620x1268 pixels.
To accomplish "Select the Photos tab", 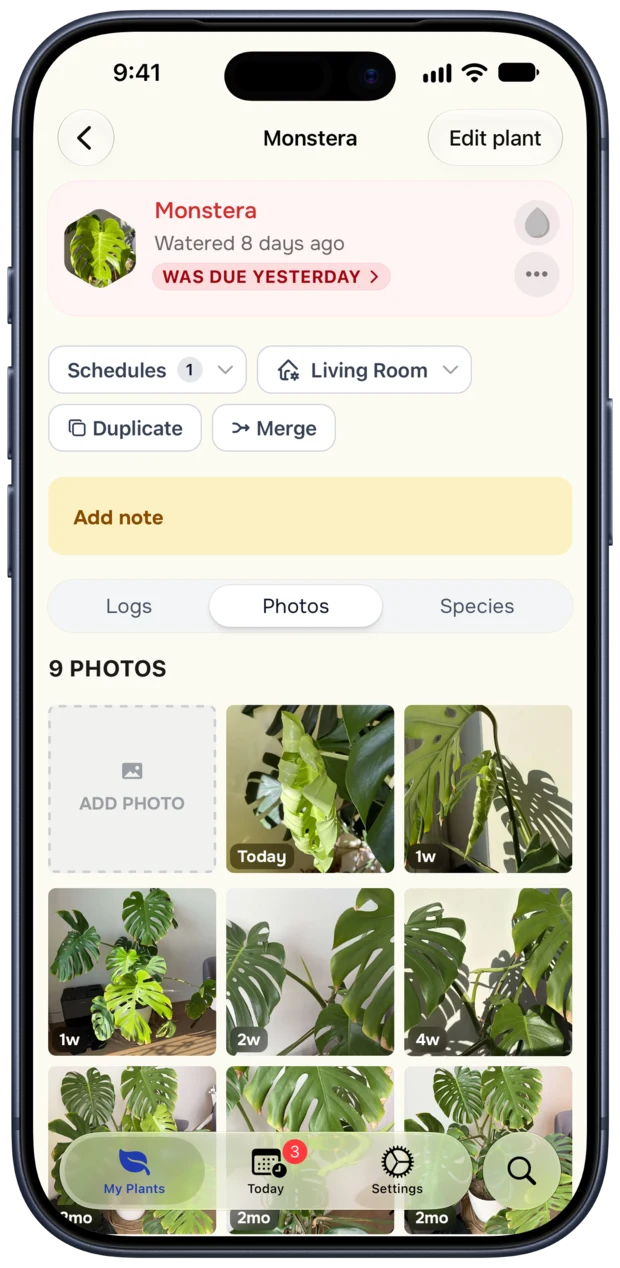I will tap(296, 606).
